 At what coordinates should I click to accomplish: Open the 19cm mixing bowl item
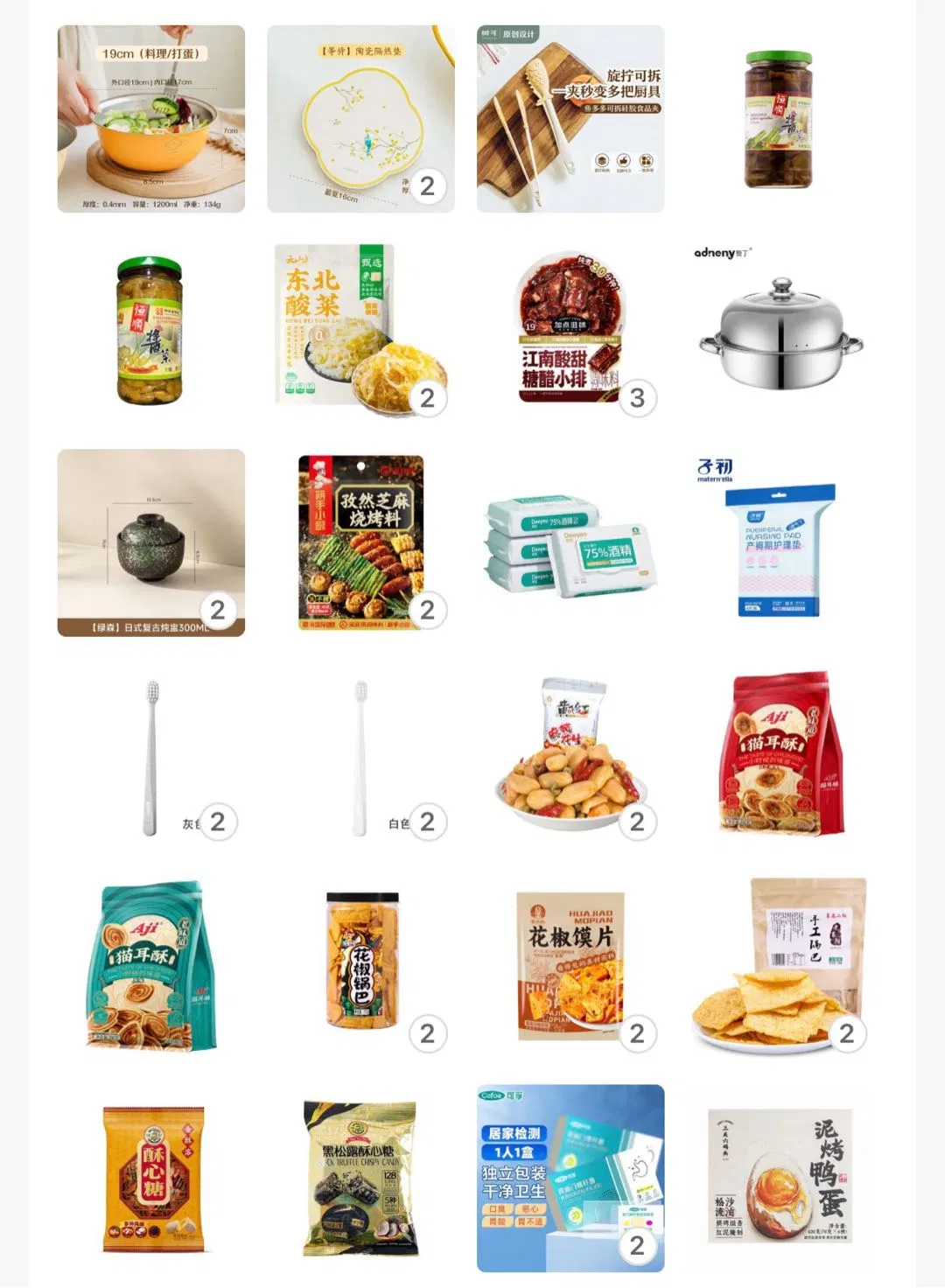point(150,119)
